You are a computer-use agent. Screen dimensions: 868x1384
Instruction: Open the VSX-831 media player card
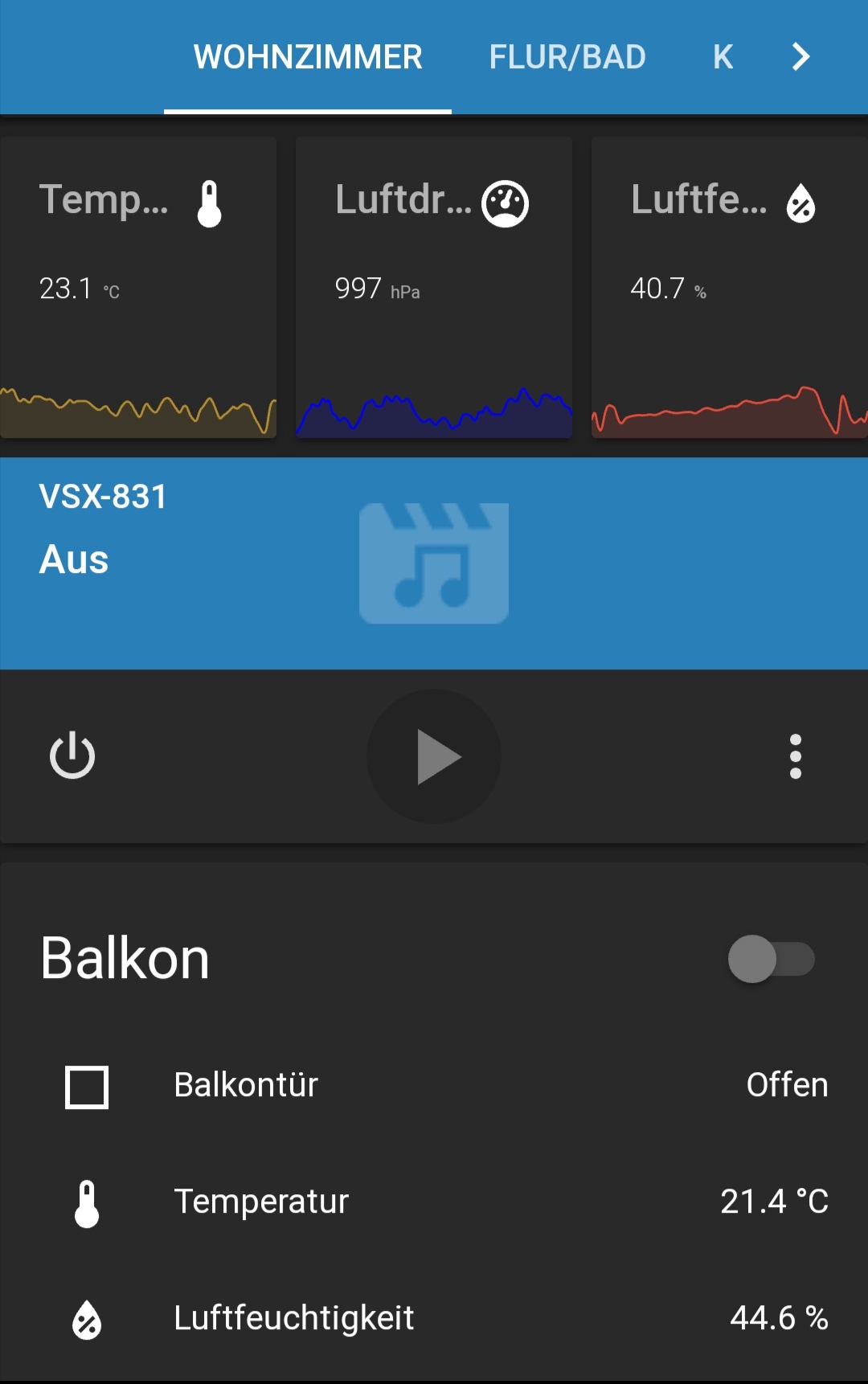tap(434, 563)
